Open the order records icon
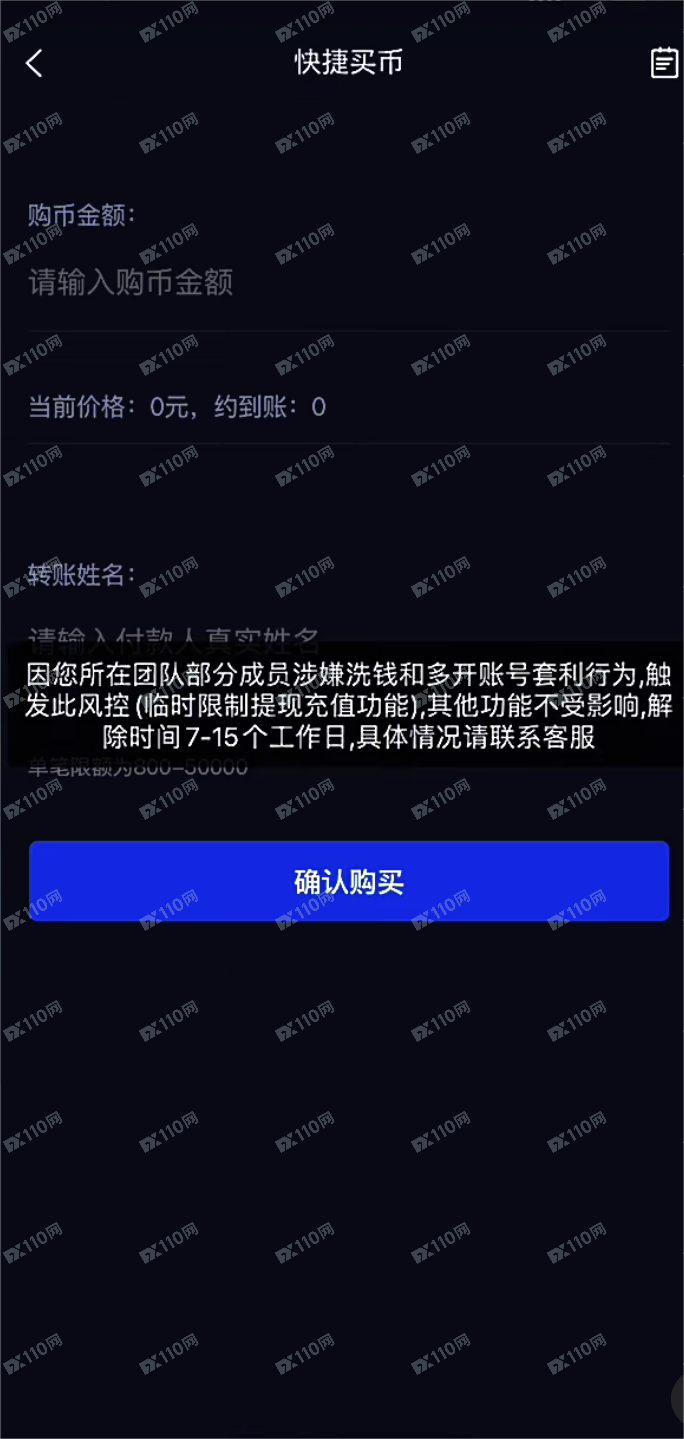This screenshot has height=1439, width=684. pyautogui.click(x=663, y=63)
